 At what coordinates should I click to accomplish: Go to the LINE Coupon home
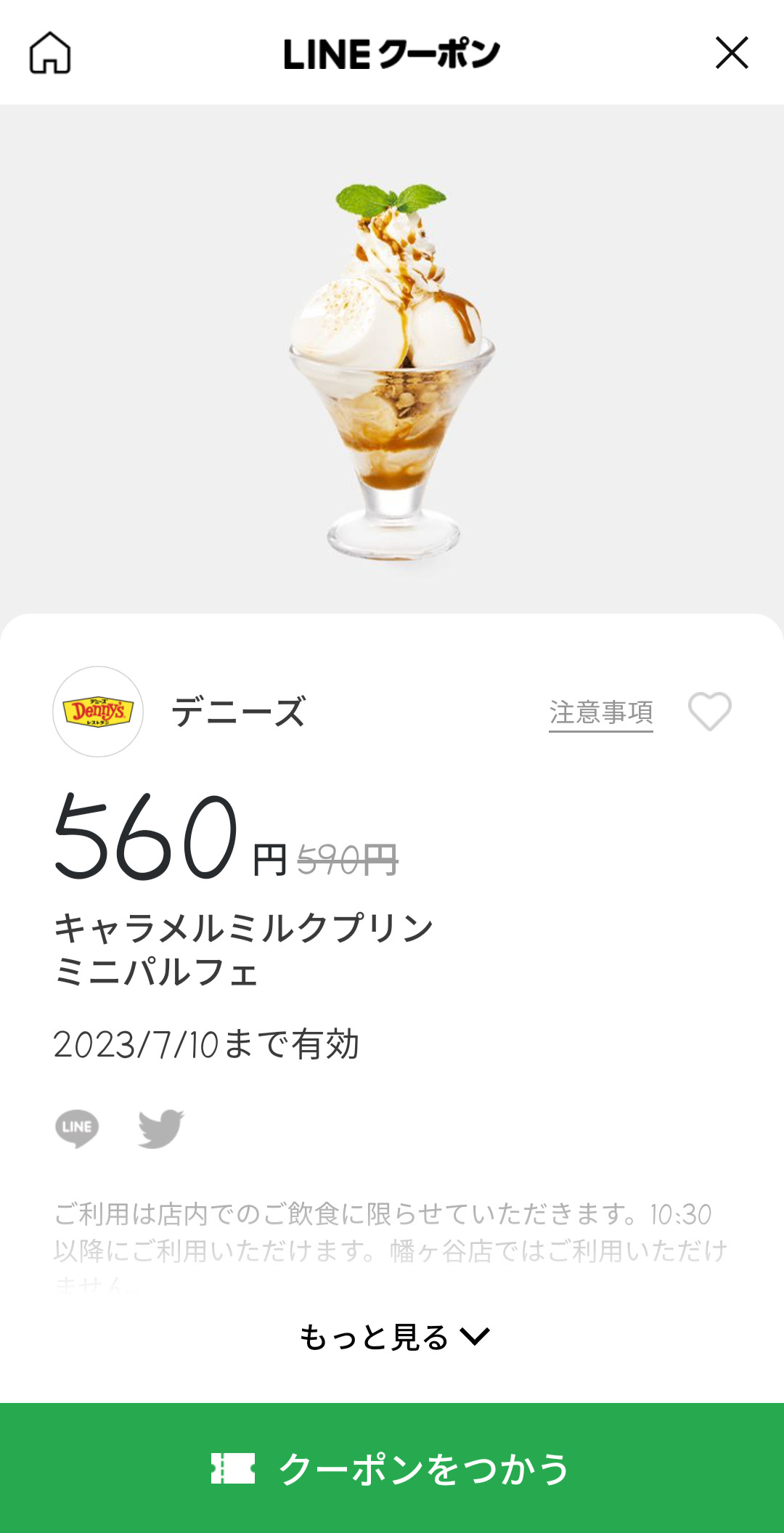(x=50, y=52)
